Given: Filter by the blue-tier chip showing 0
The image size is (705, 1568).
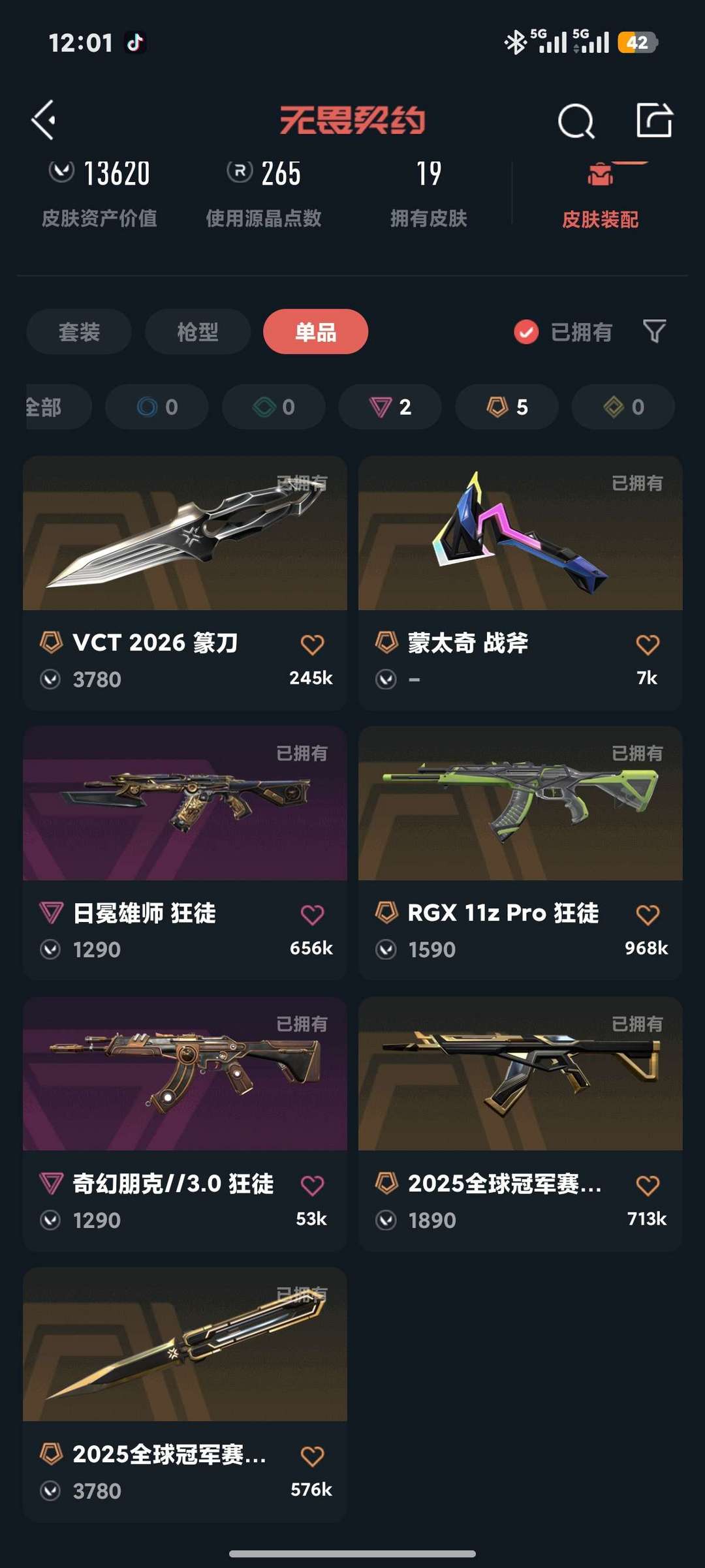Looking at the screenshot, I should pos(157,407).
